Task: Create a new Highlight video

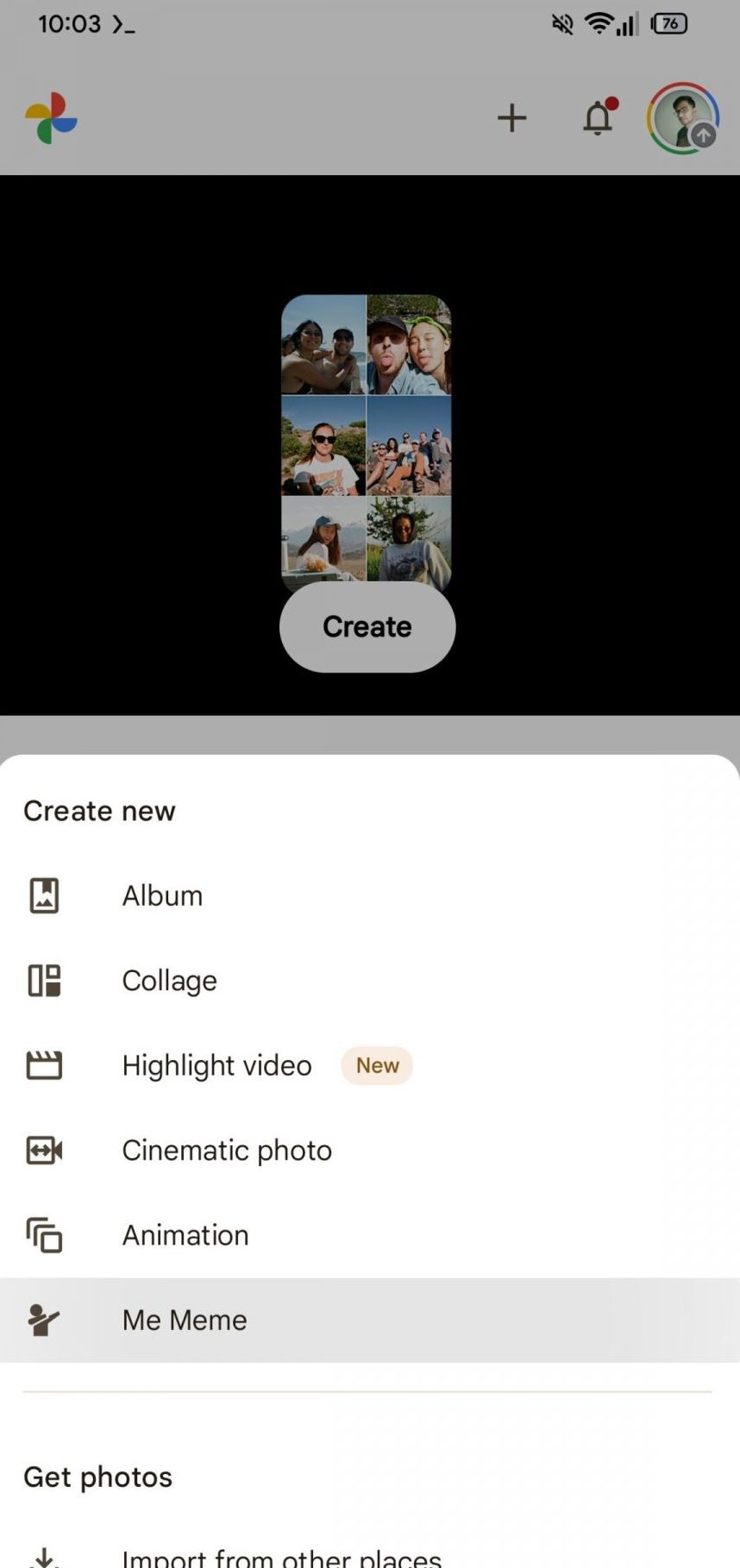Action: tap(216, 1065)
